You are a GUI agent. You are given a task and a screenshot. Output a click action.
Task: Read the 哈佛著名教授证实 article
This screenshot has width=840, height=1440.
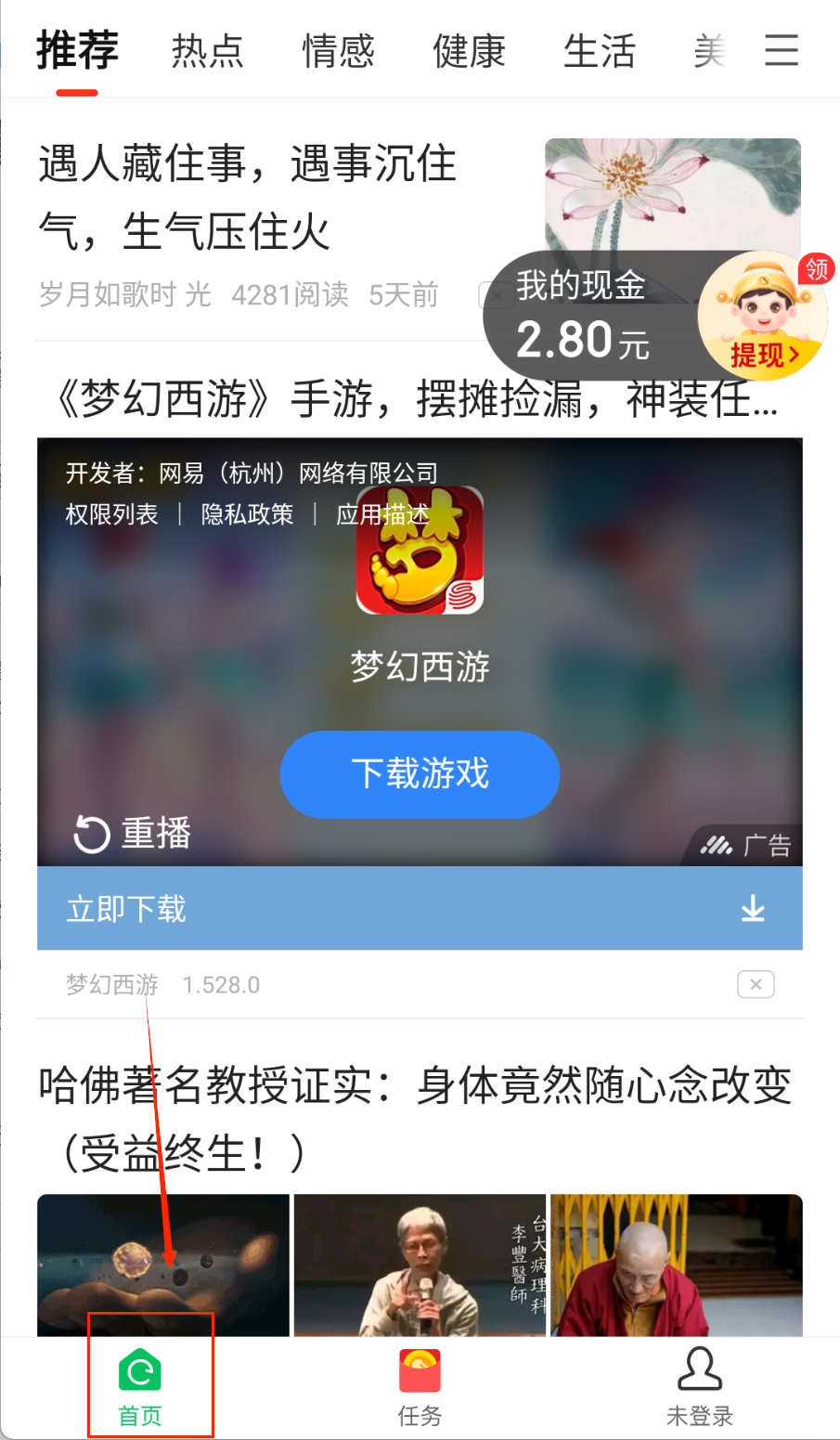point(414,1118)
